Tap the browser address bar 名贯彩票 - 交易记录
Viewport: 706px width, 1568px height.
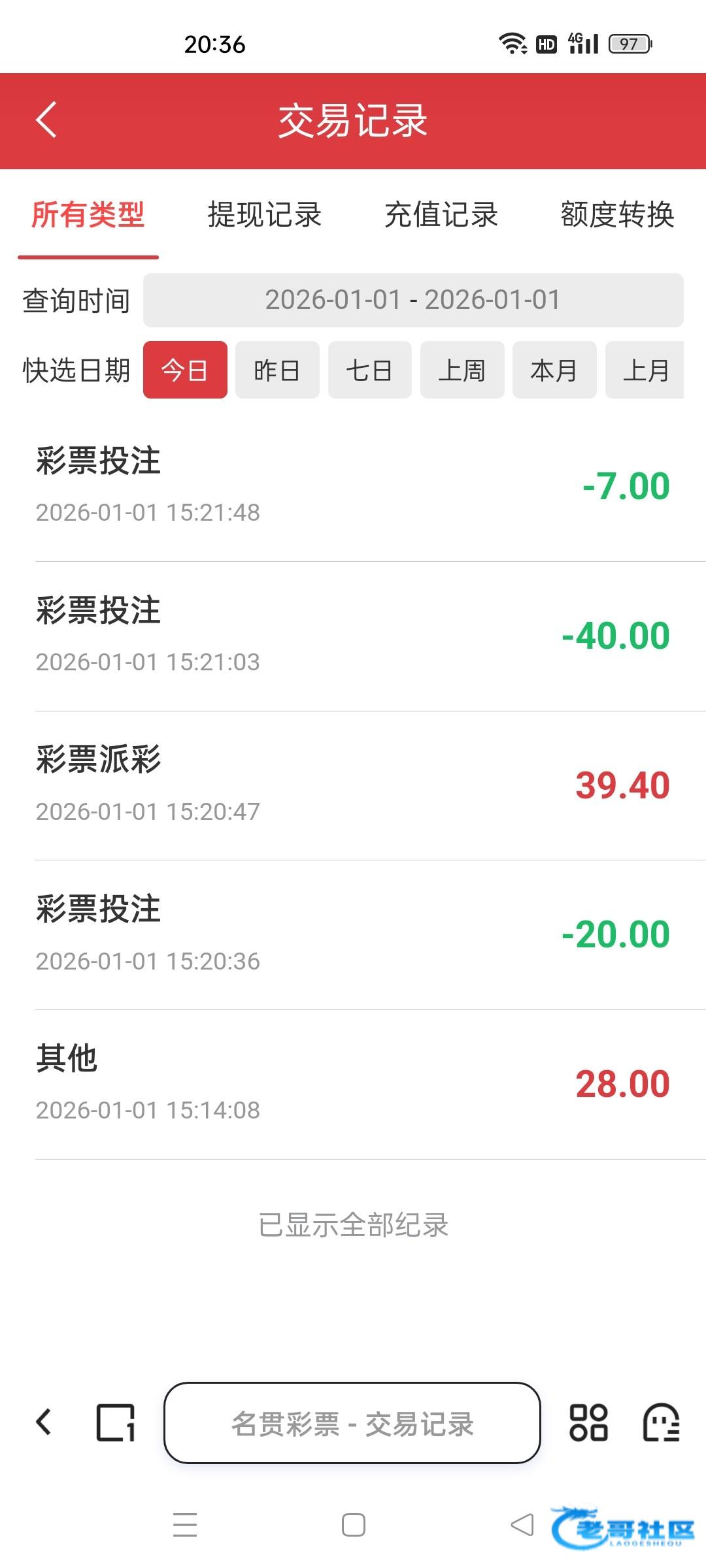point(352,1423)
